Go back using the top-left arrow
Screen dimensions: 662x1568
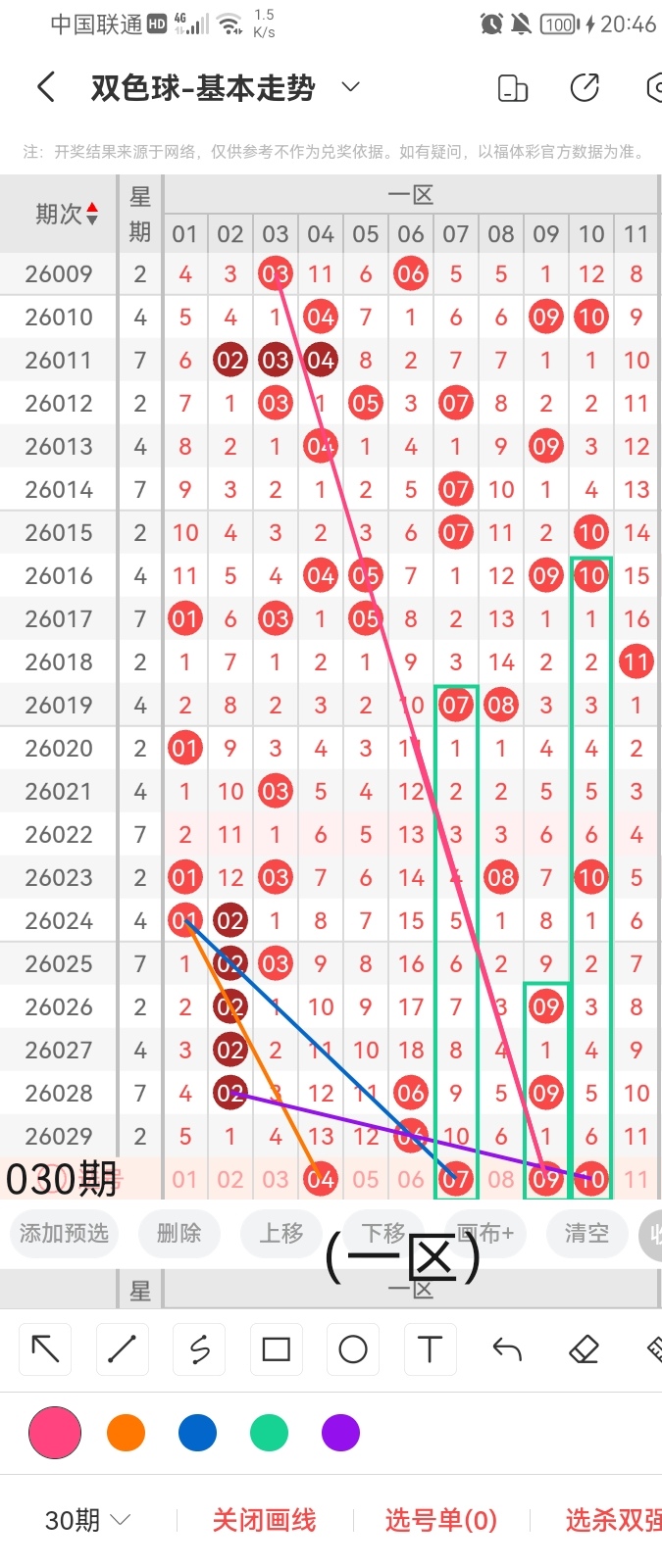(45, 88)
